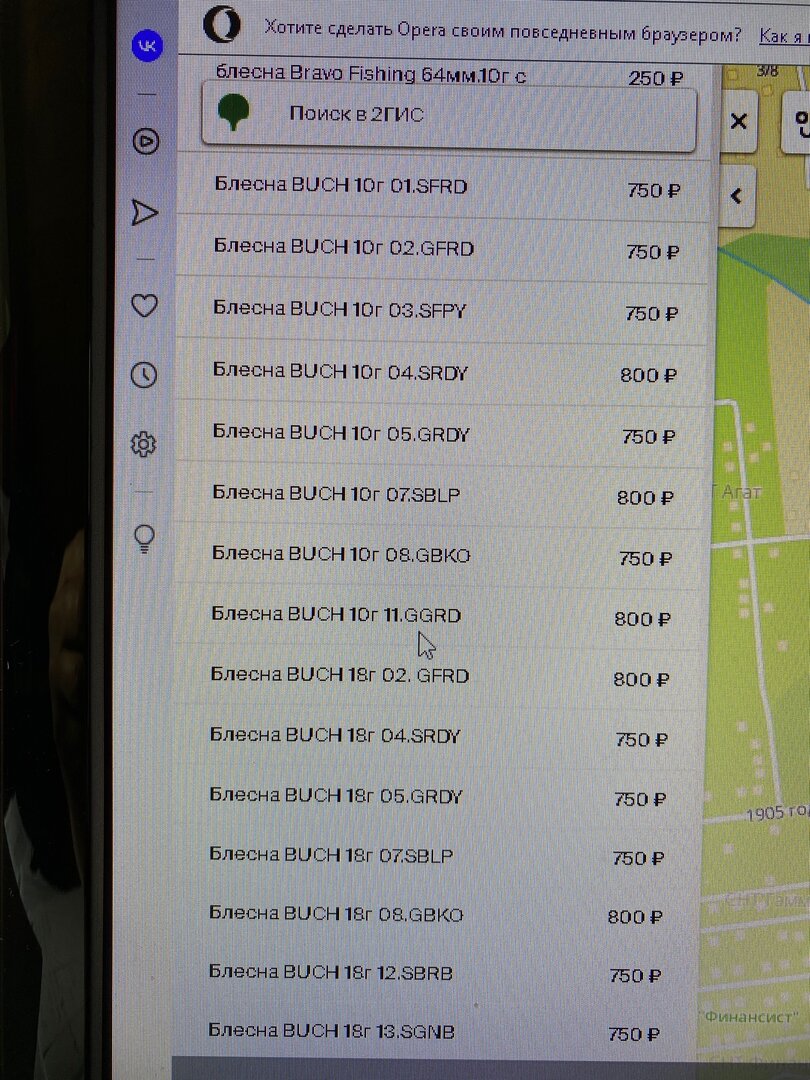Open VK in the Opera sidebar
The height and width of the screenshot is (1080, 810).
pyautogui.click(x=147, y=46)
